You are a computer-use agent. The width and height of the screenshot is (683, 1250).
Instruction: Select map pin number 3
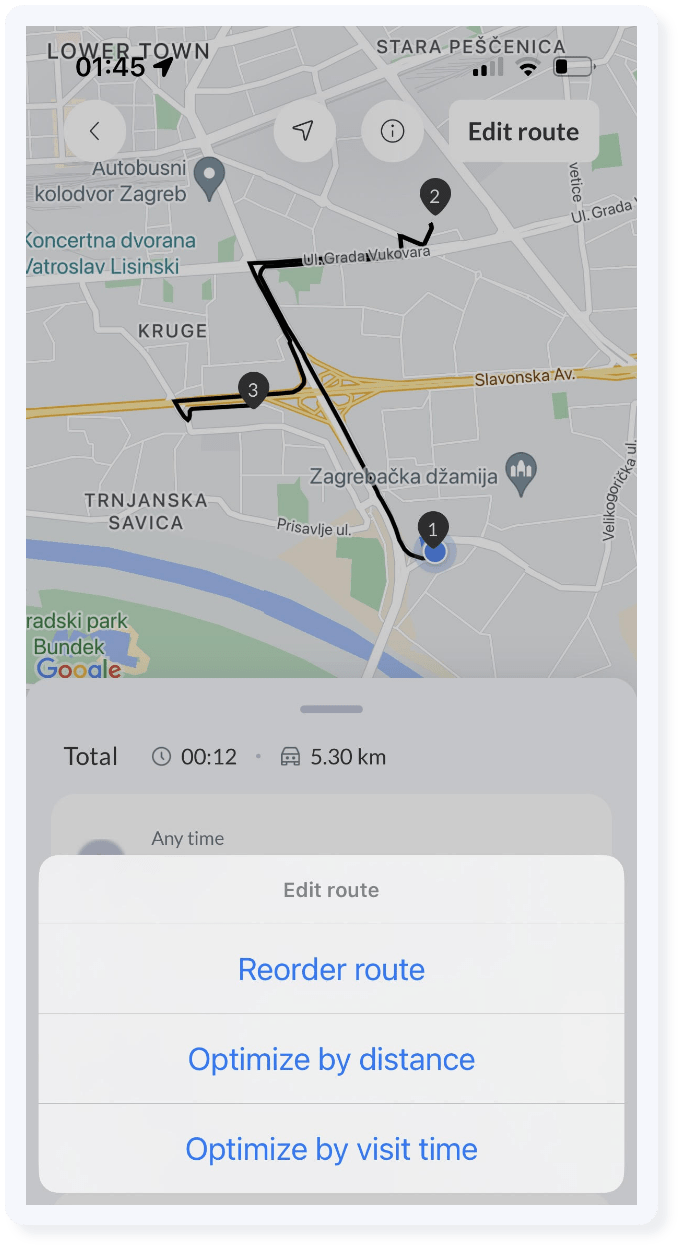(252, 390)
